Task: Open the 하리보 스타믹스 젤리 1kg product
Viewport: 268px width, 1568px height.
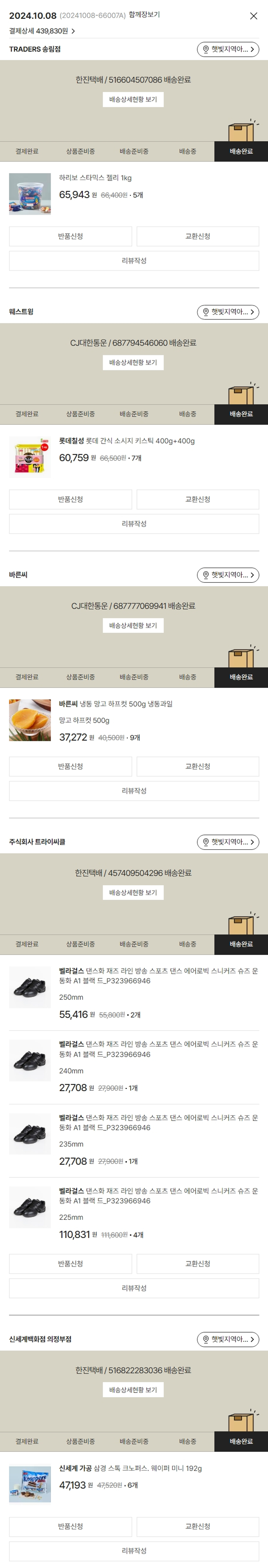Action: click(95, 178)
